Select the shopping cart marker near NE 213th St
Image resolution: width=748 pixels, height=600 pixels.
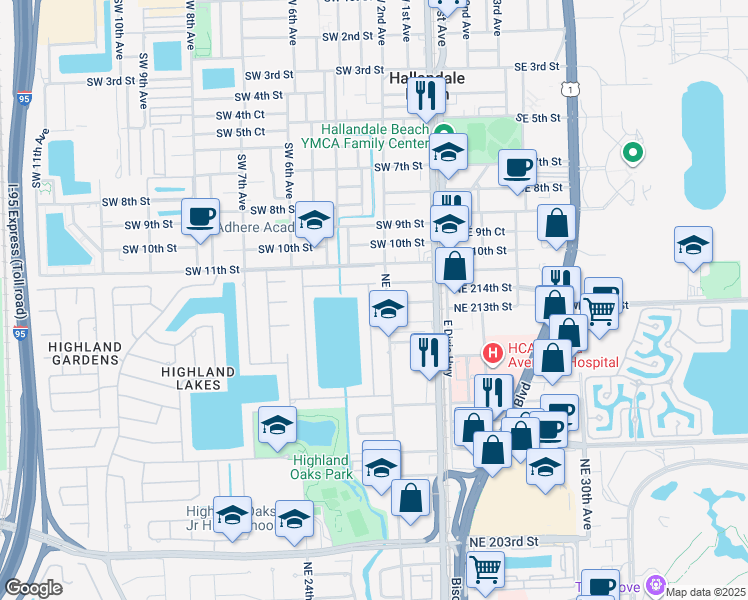[x=599, y=311]
